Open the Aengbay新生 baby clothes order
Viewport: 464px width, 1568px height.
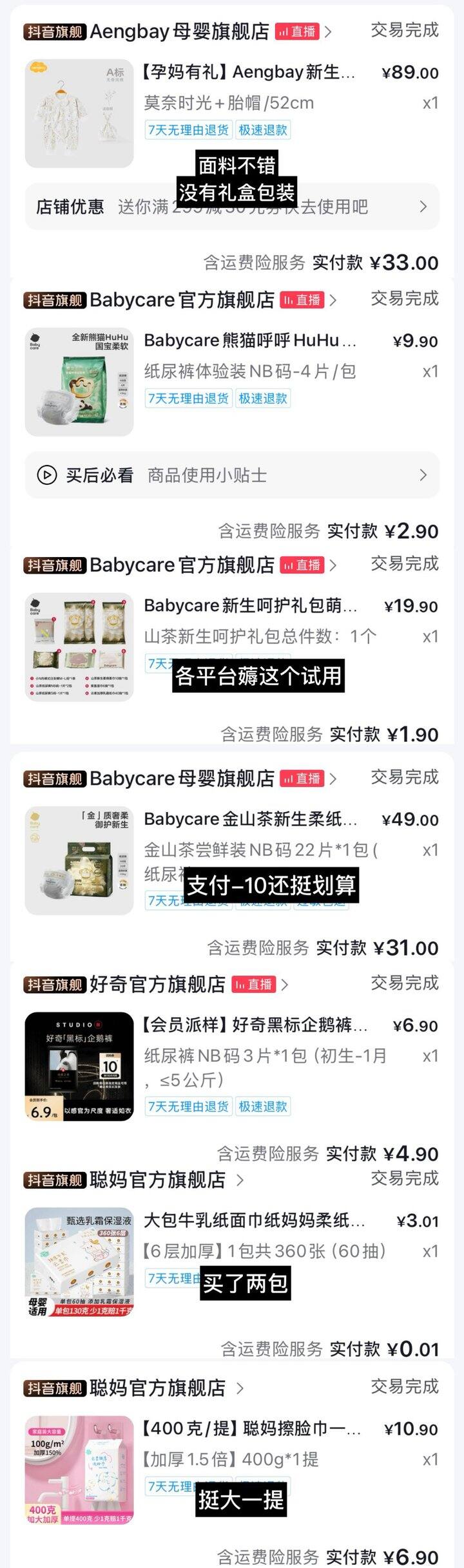coord(248,72)
